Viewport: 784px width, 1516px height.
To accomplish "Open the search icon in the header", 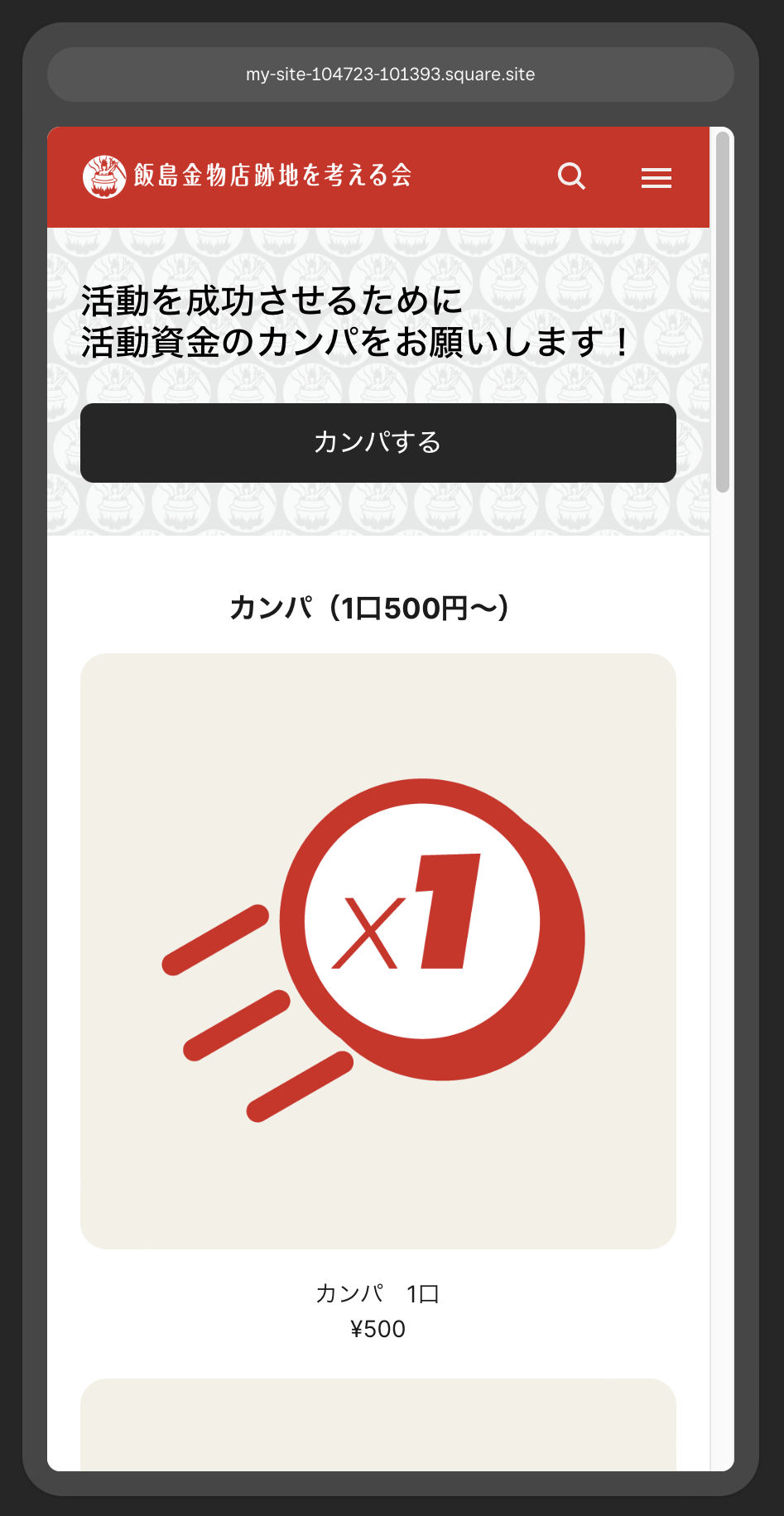I will (x=571, y=176).
